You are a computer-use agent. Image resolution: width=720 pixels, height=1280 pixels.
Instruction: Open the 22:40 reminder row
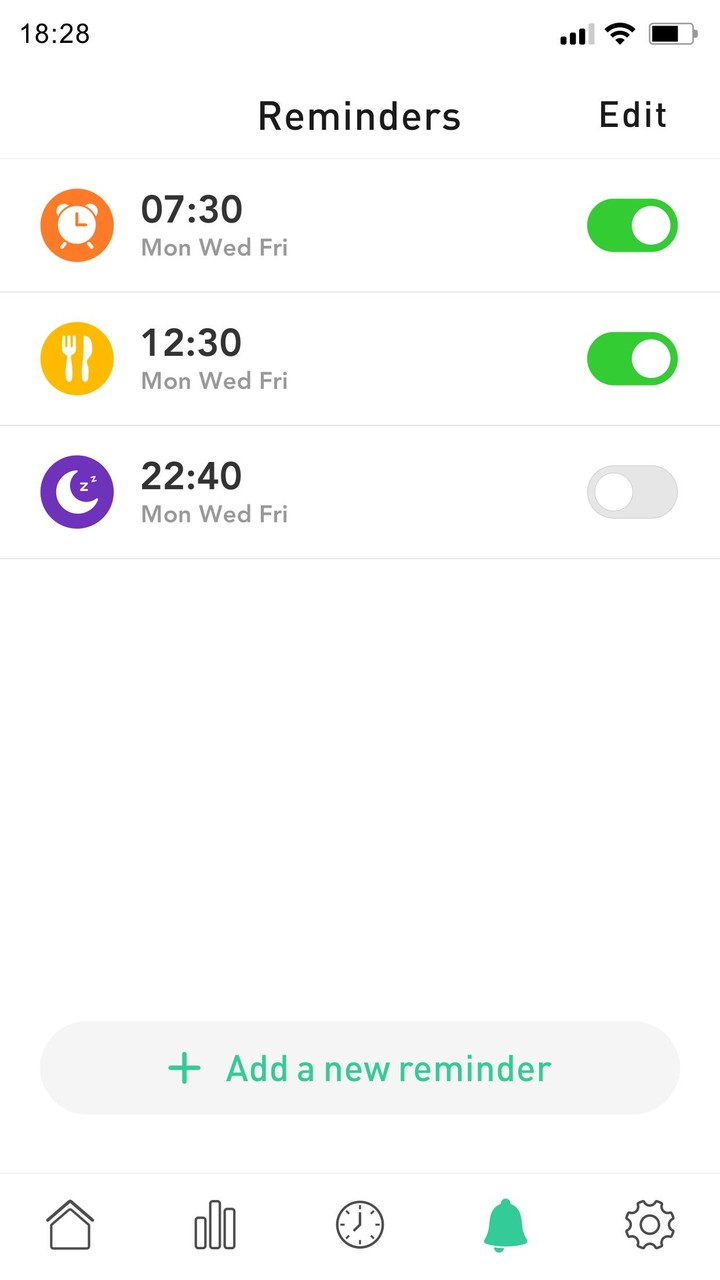coord(300,491)
